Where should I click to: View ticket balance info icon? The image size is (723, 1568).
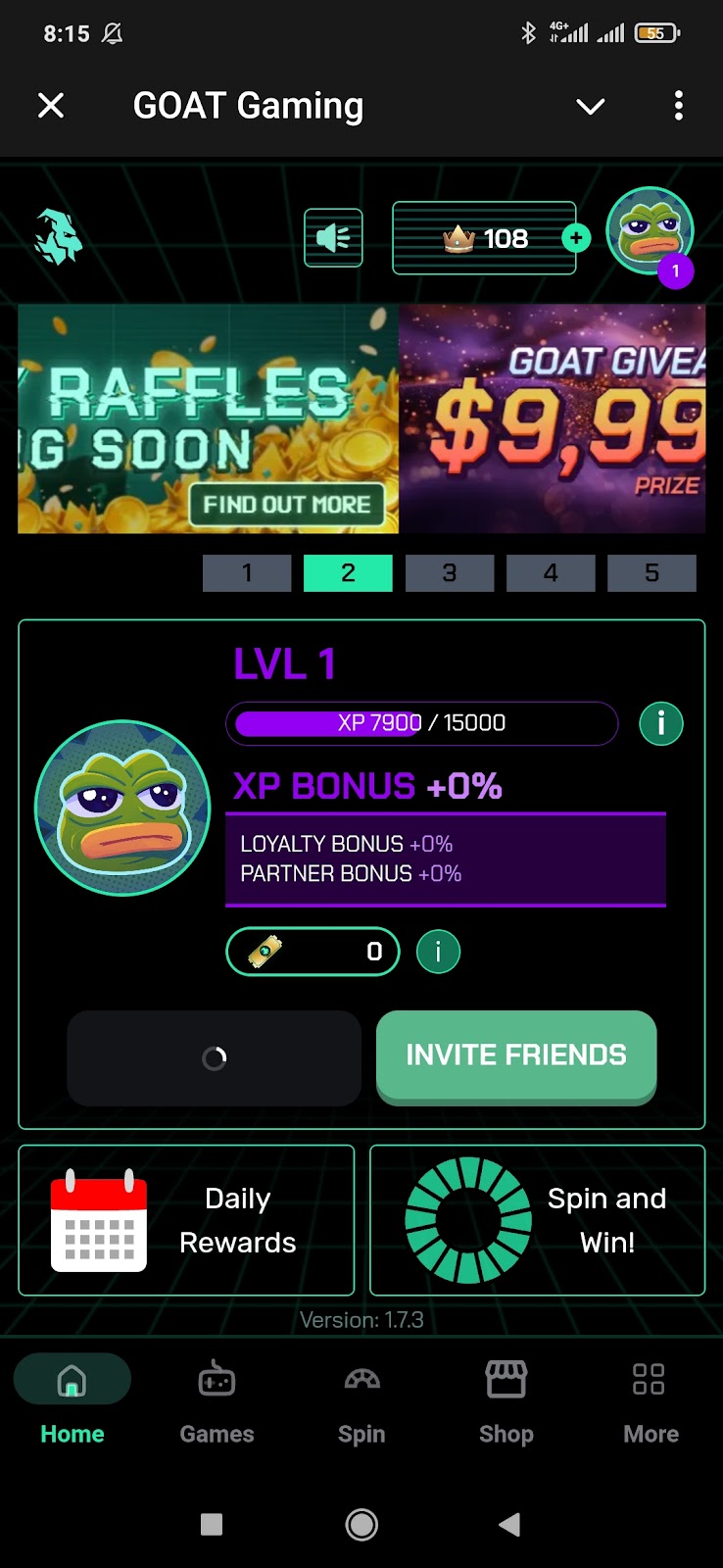click(x=438, y=952)
